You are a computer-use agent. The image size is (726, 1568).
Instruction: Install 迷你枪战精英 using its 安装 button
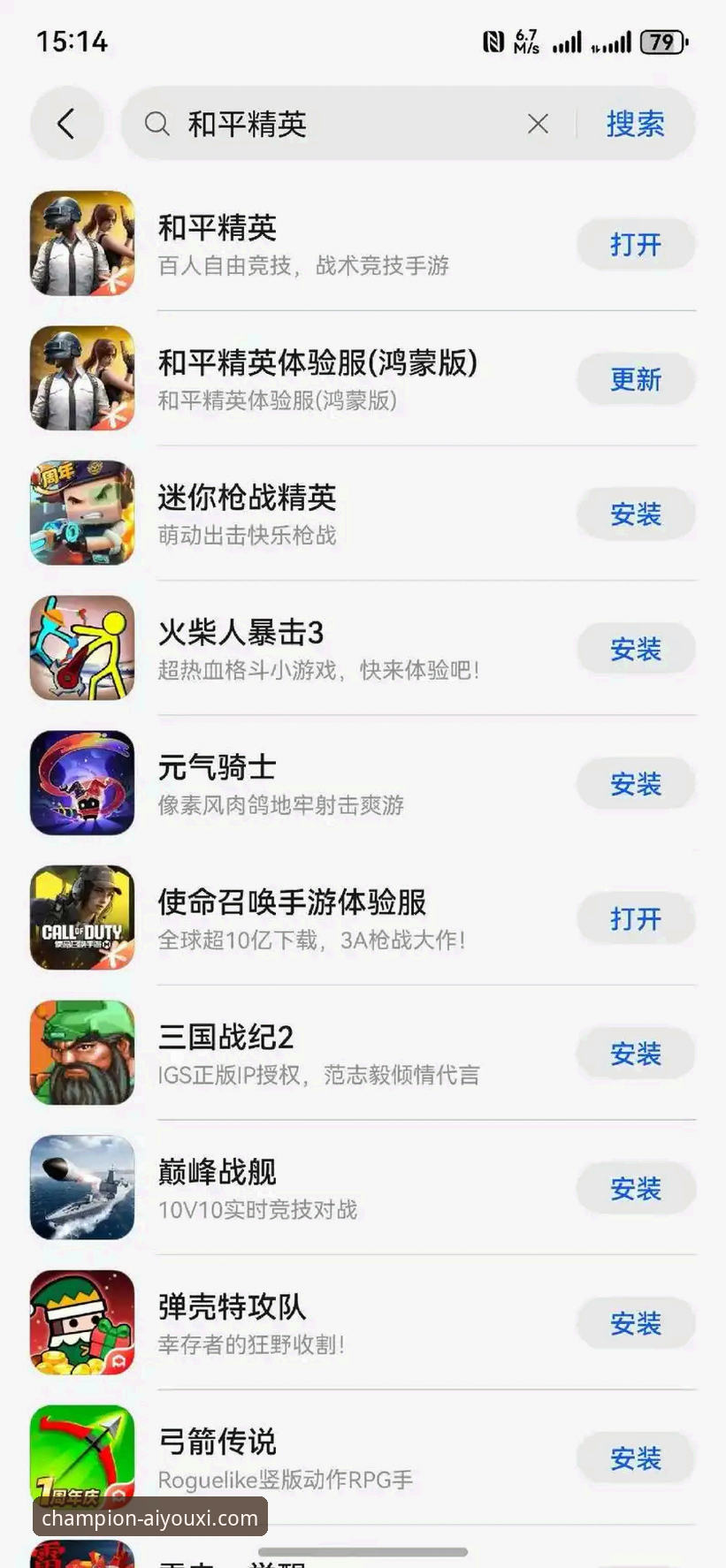pyautogui.click(x=635, y=514)
